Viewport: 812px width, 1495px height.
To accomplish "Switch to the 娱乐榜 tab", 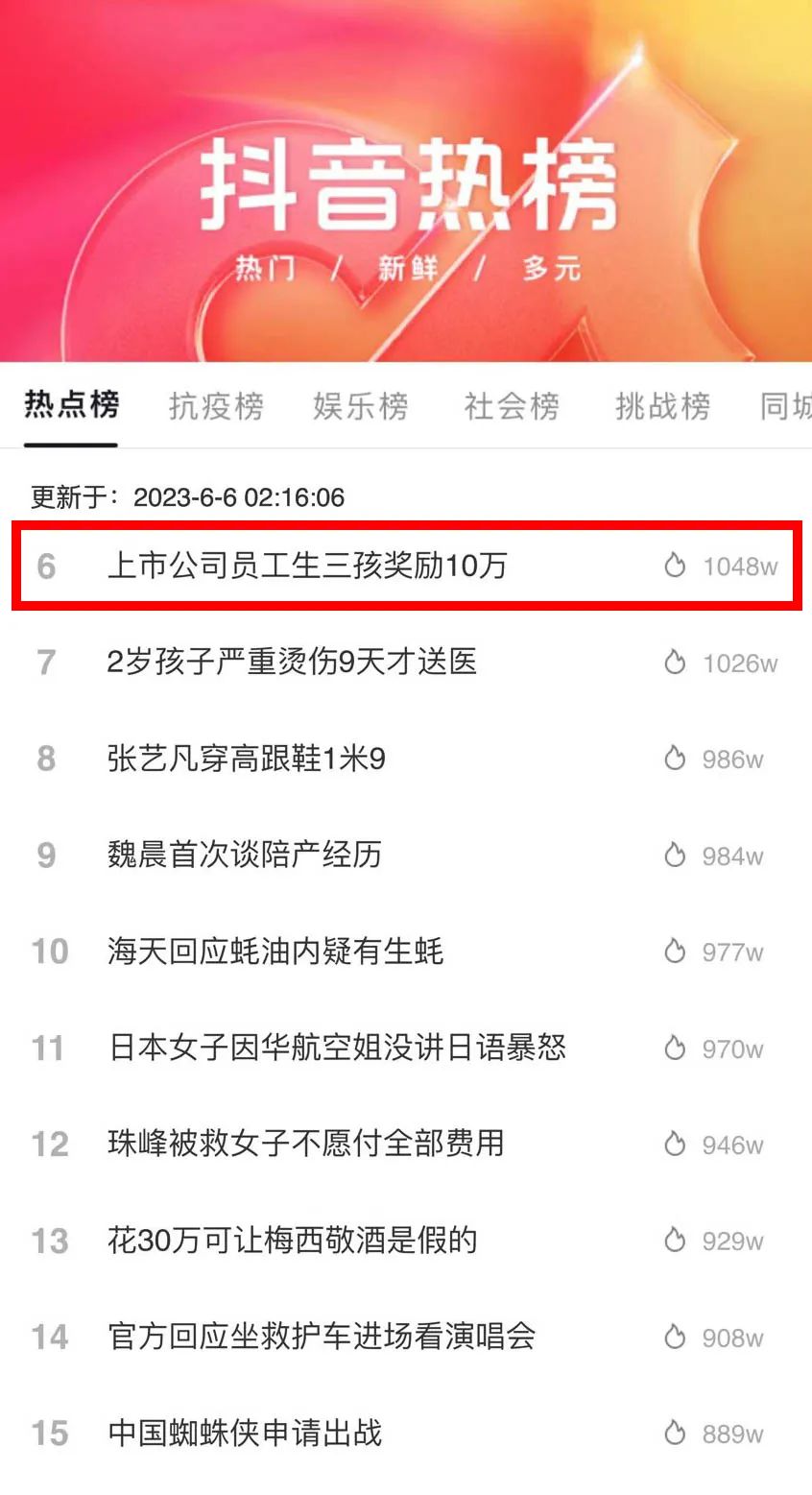I will tap(360, 406).
